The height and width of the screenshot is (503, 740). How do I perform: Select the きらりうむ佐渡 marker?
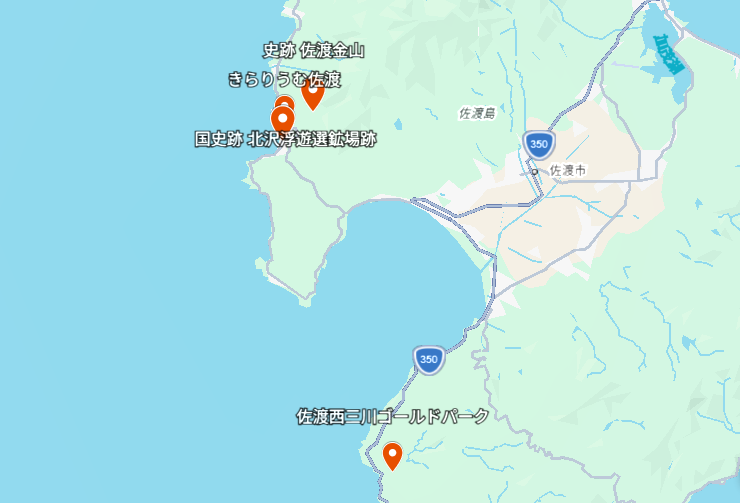(x=285, y=101)
